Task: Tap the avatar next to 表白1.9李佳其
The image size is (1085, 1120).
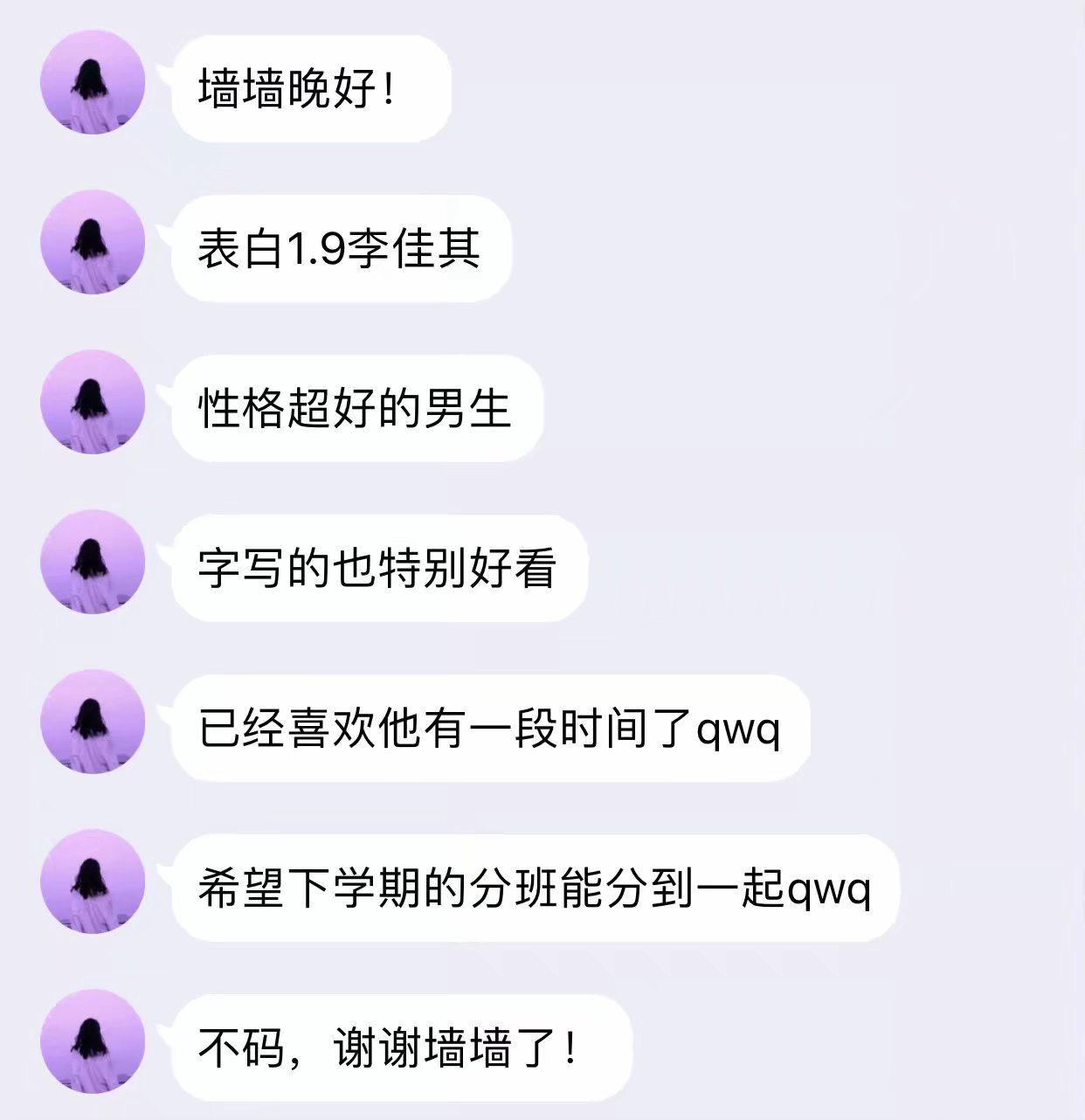Action: coord(93,242)
